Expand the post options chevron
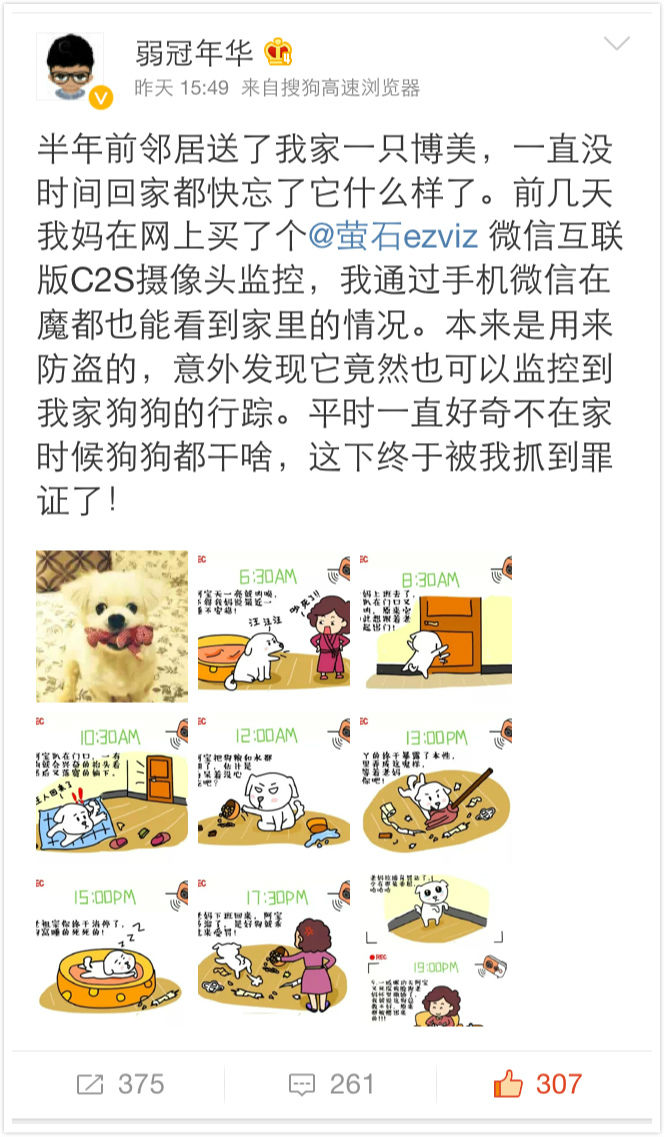Screen dimensions: 664x1137 point(616,44)
